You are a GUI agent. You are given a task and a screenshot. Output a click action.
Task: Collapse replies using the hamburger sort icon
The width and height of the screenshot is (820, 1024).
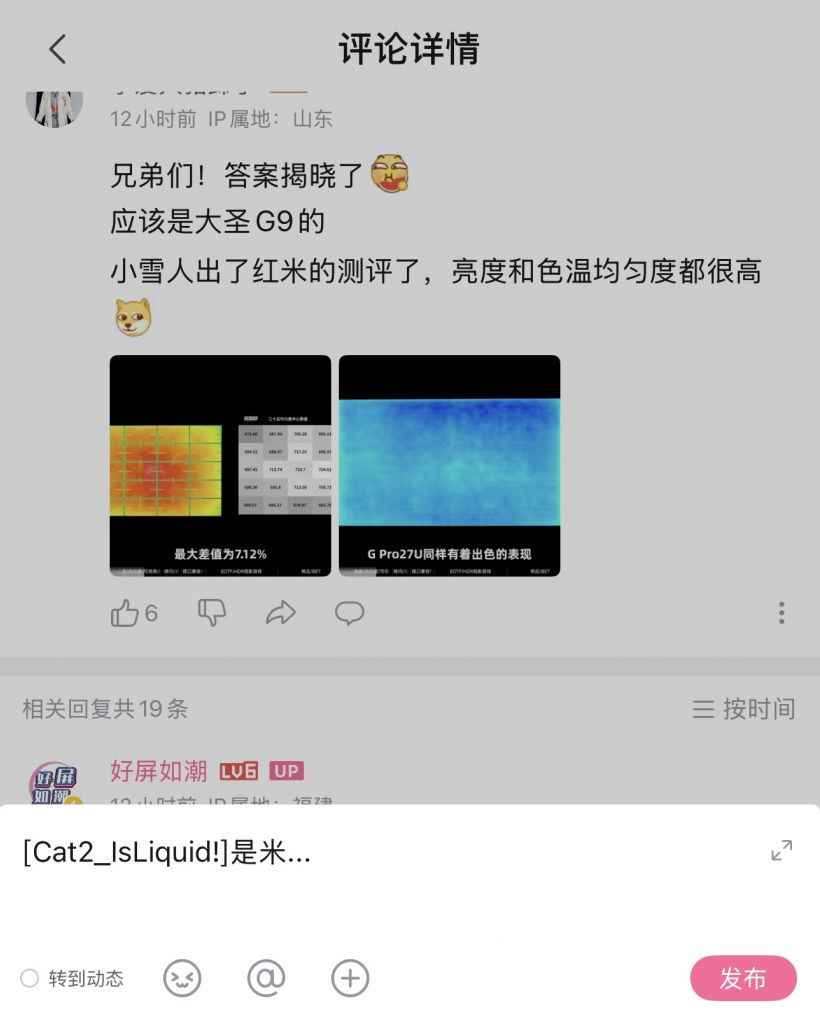(704, 710)
